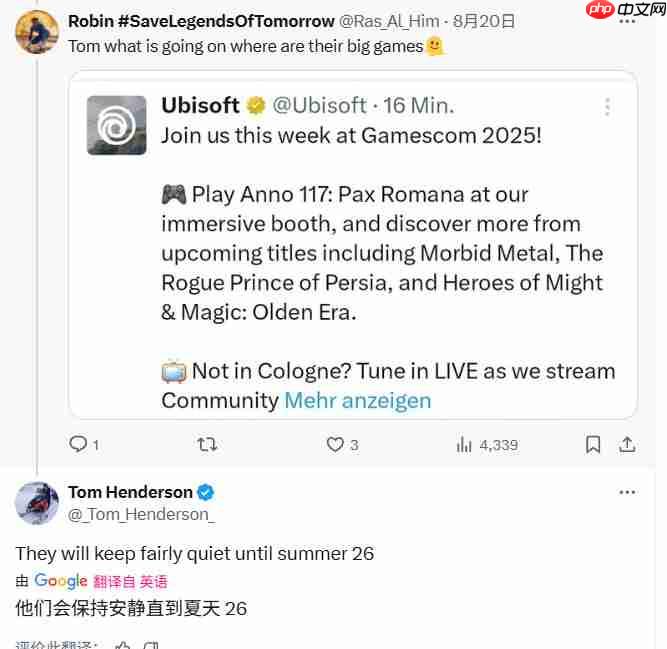Open Robin #SaveLegendsOfTomorrow profile name
This screenshot has height=649, width=667.
(200, 20)
